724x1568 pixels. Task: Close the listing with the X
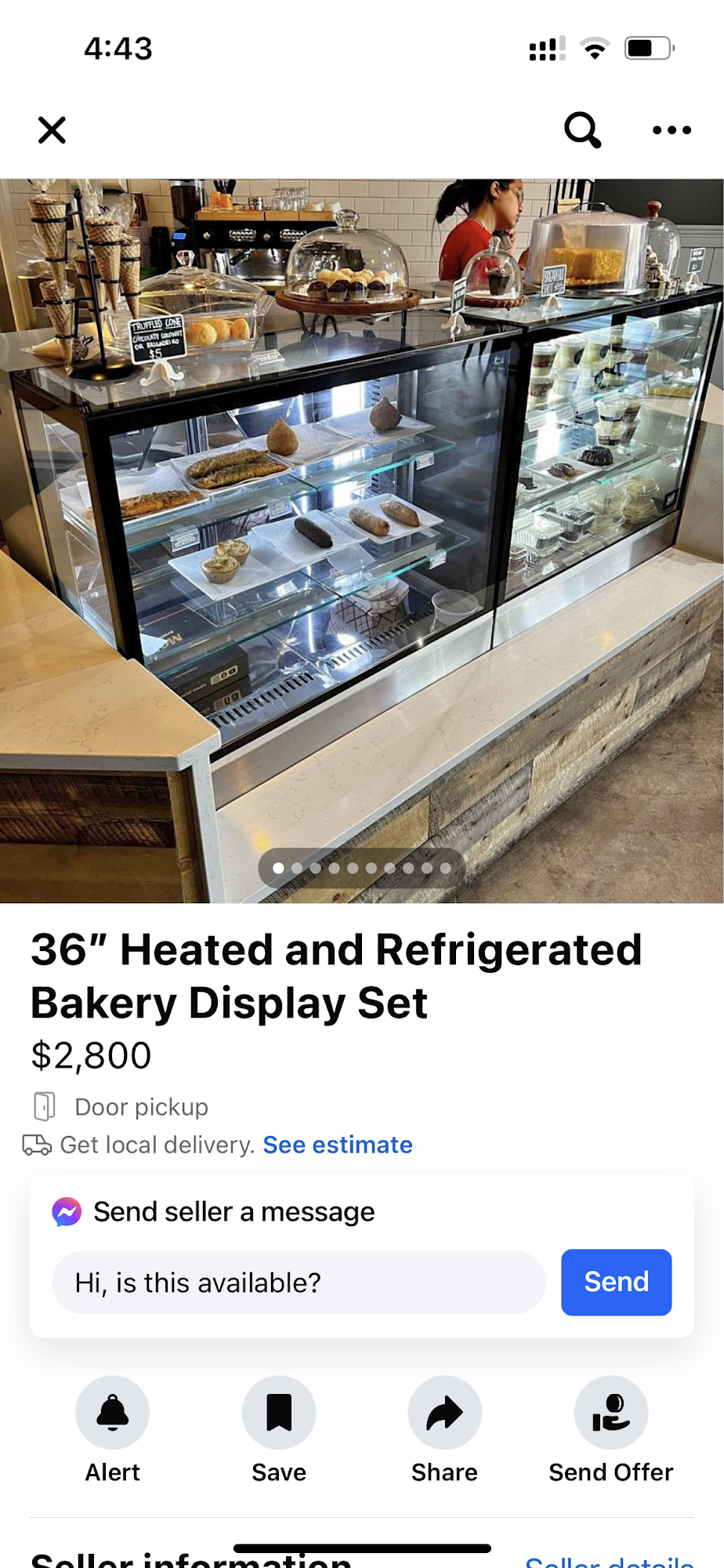tap(52, 130)
